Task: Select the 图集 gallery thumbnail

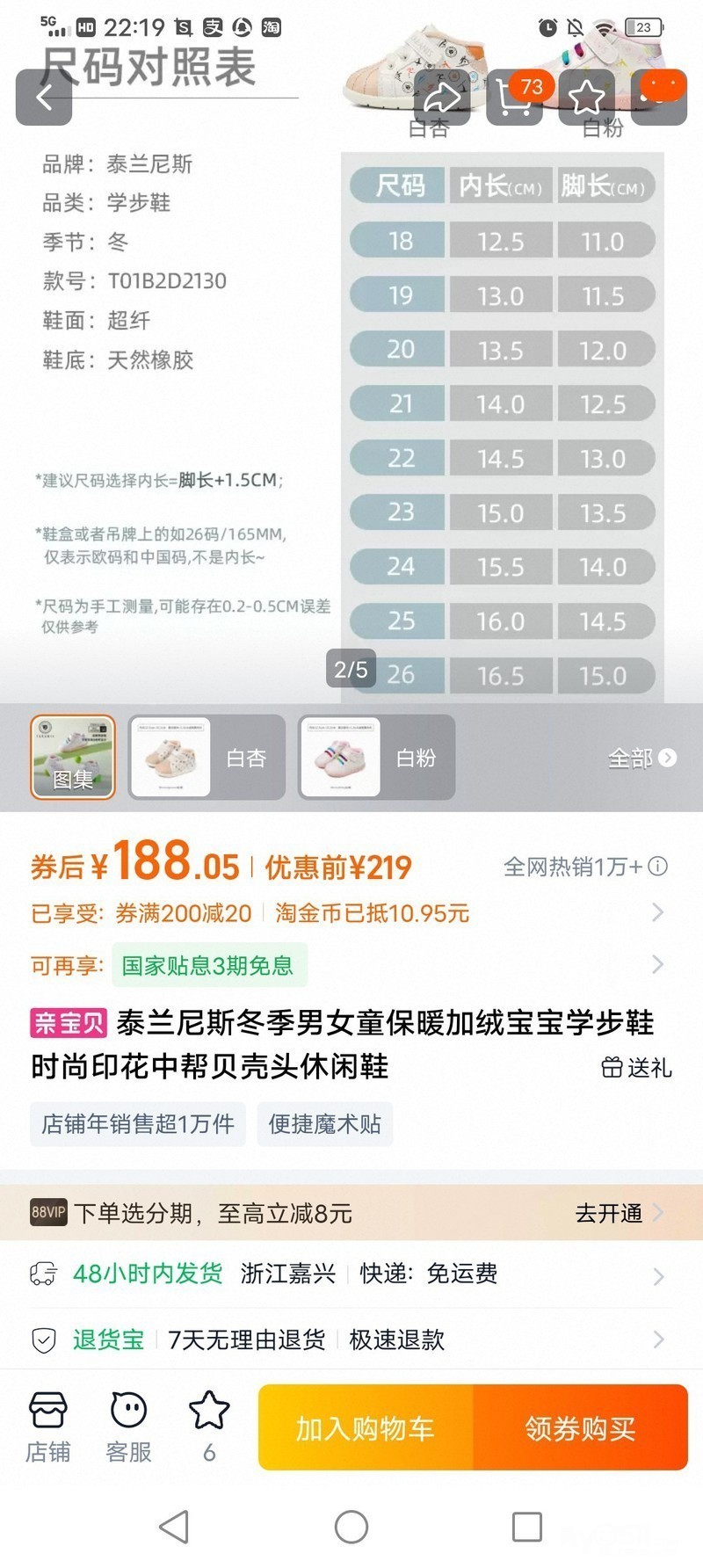Action: pyautogui.click(x=73, y=758)
